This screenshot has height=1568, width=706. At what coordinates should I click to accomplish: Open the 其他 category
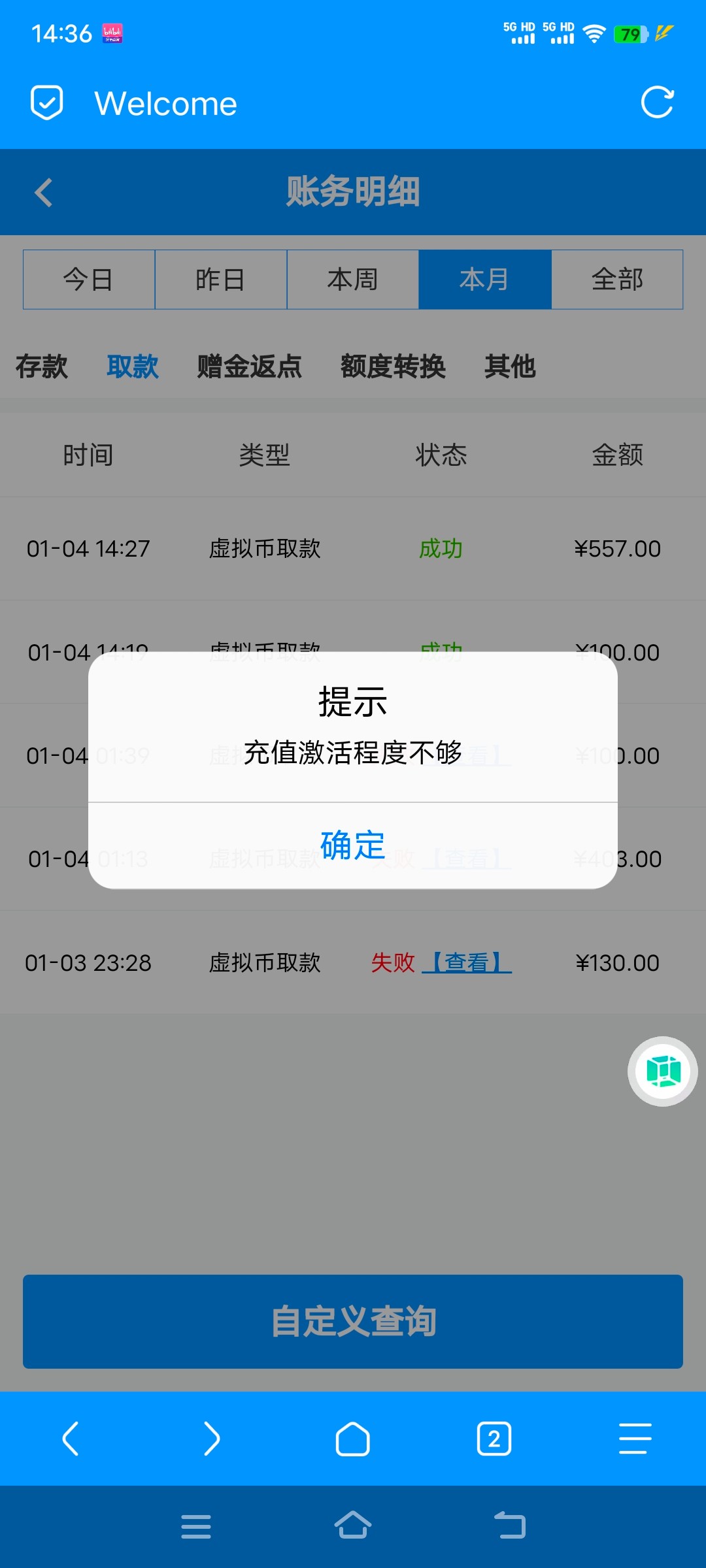click(x=510, y=367)
